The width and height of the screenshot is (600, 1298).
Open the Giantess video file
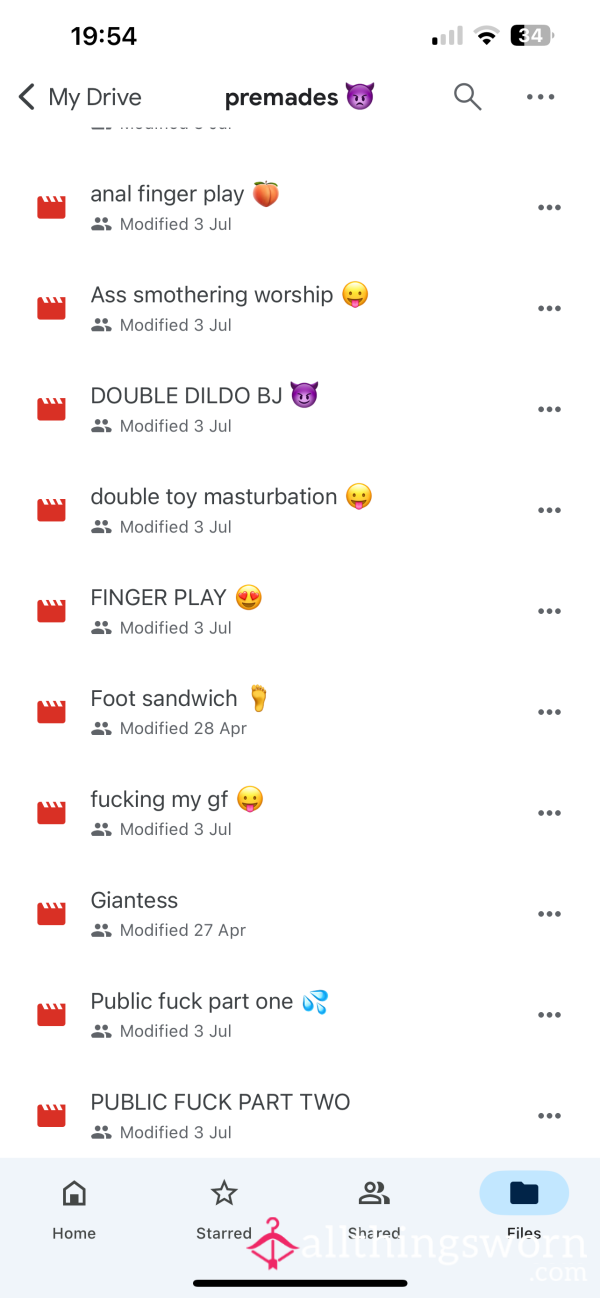(300, 914)
